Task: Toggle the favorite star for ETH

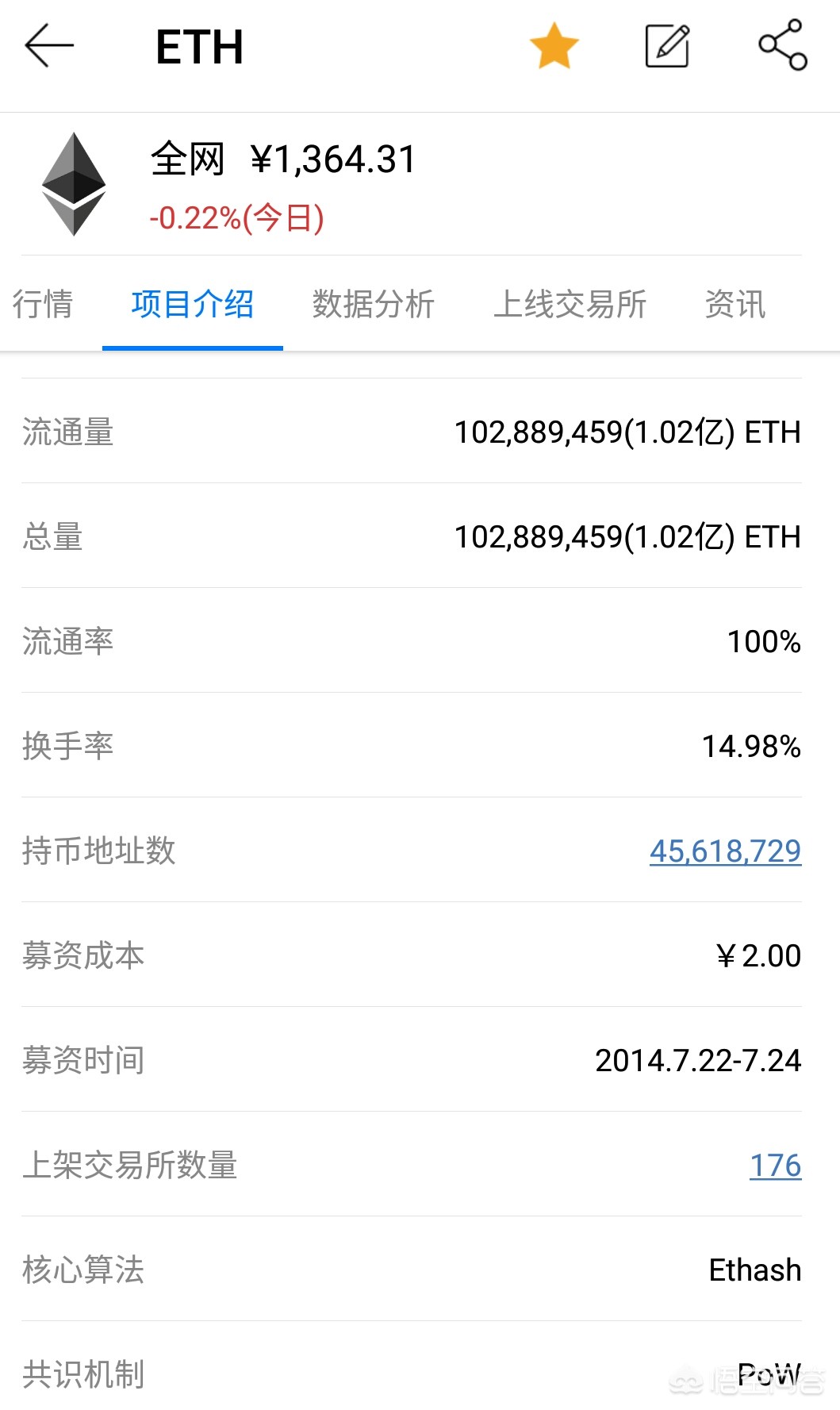Action: pos(554,46)
